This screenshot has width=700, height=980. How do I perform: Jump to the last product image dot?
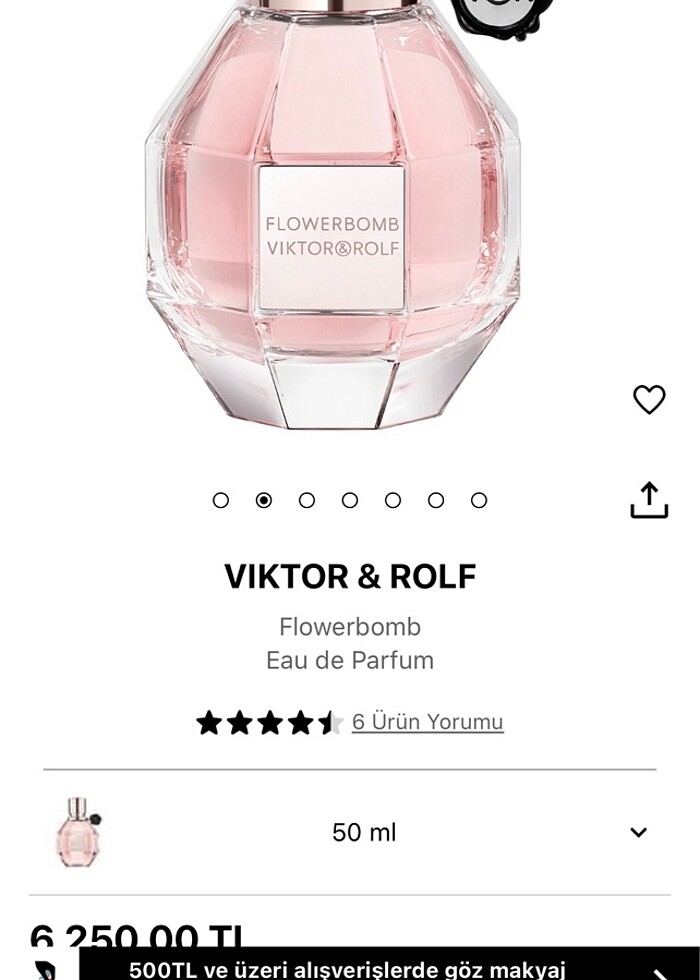coord(479,500)
